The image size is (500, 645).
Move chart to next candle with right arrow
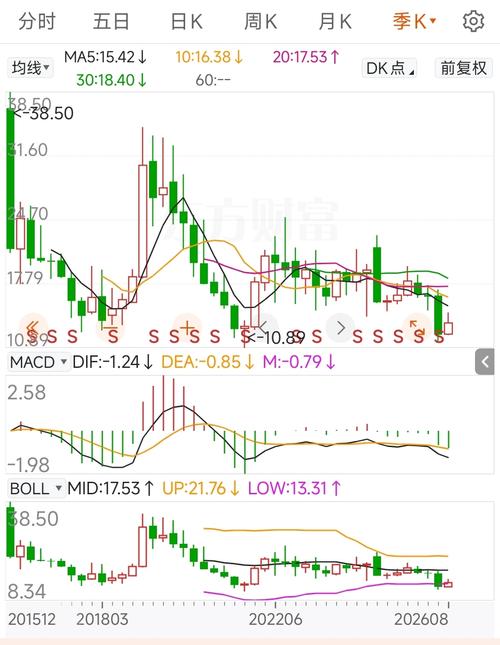coord(340,328)
